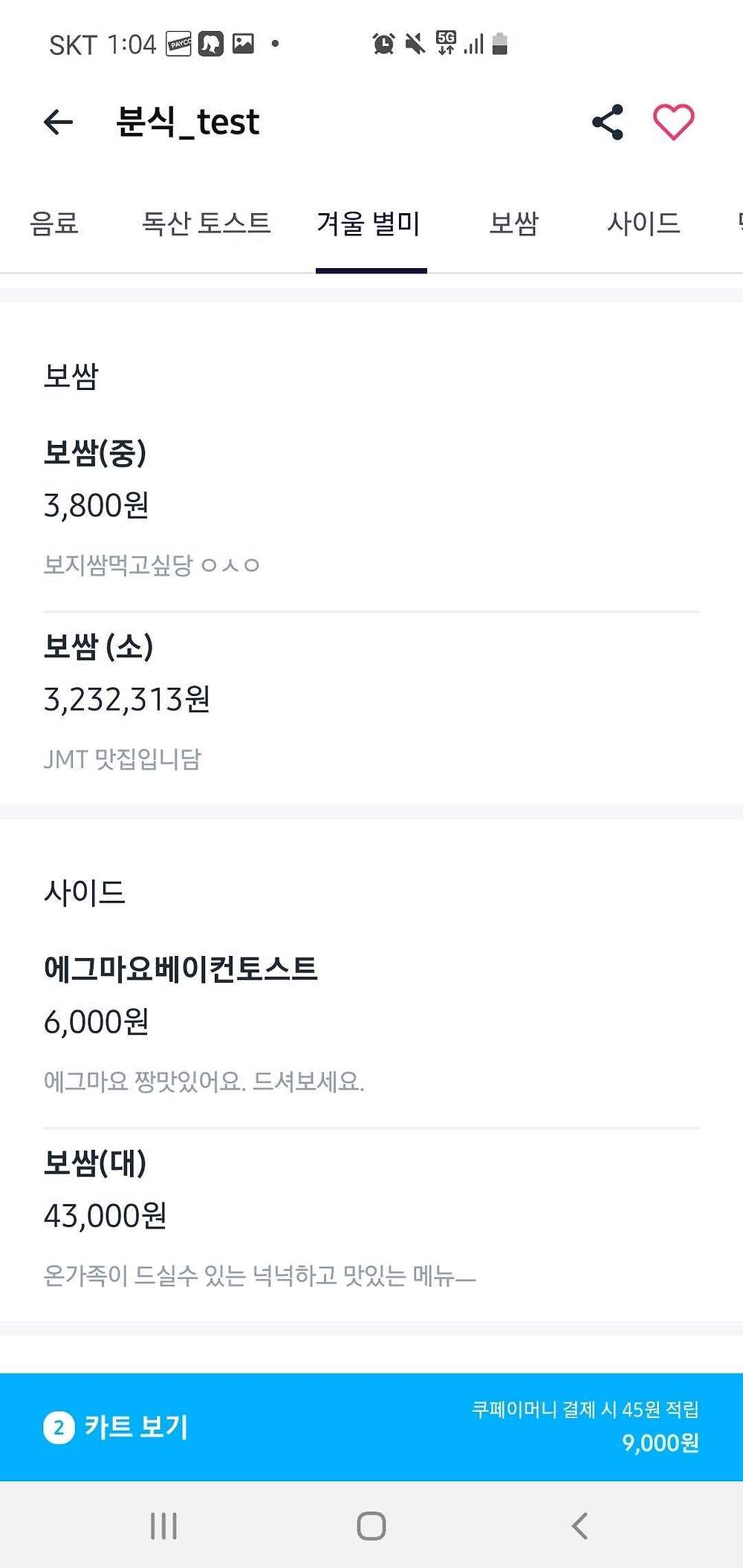
Task: Open the 겨울 별미 tab
Action: pos(369,224)
